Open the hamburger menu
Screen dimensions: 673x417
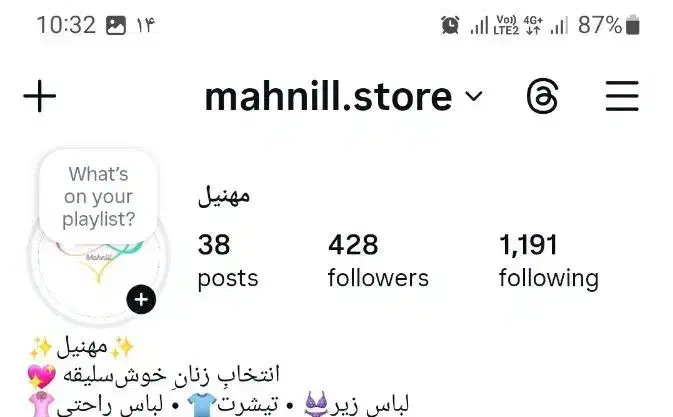[x=622, y=97]
